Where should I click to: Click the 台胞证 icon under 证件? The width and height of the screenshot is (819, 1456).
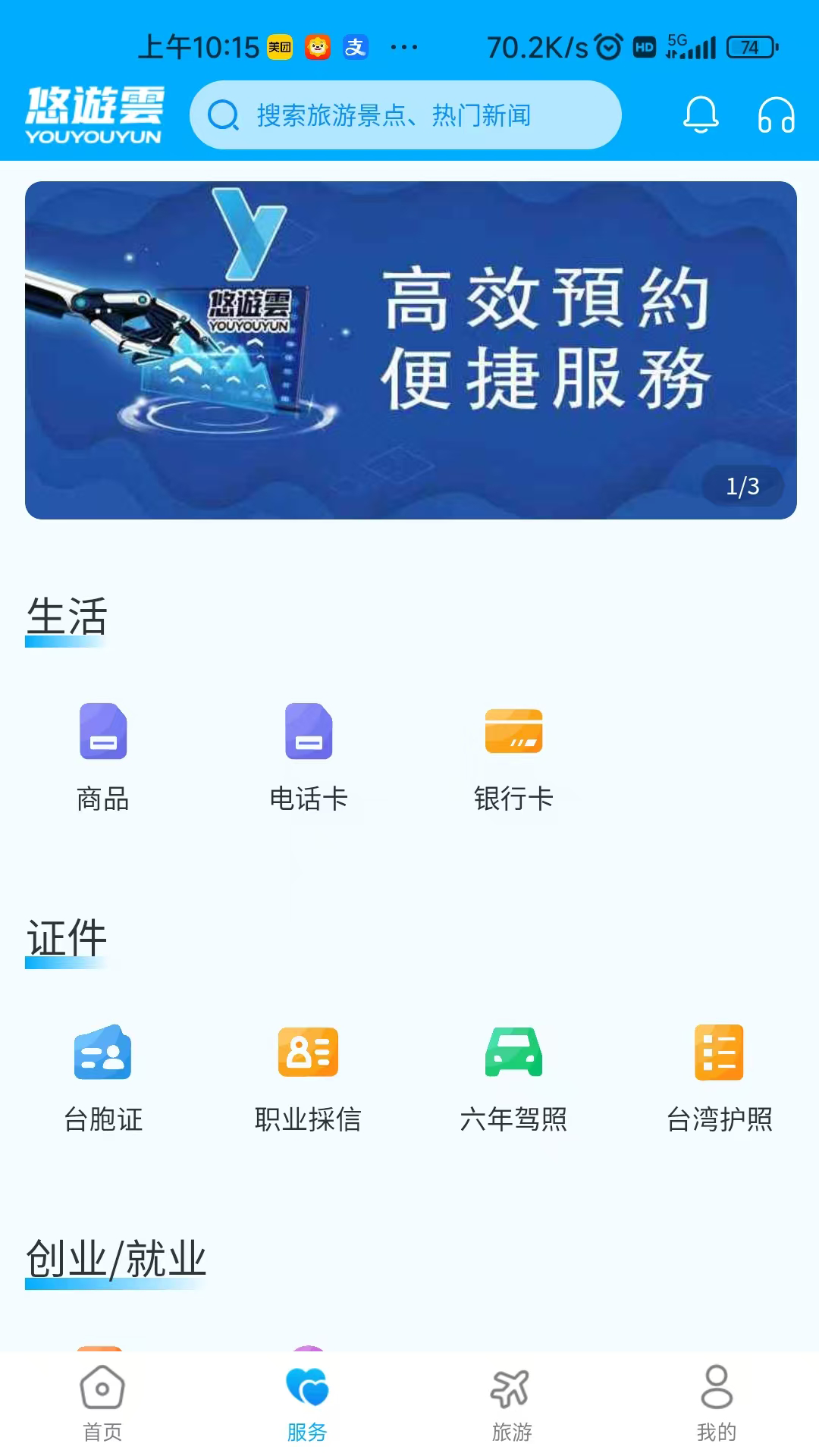point(104,1053)
